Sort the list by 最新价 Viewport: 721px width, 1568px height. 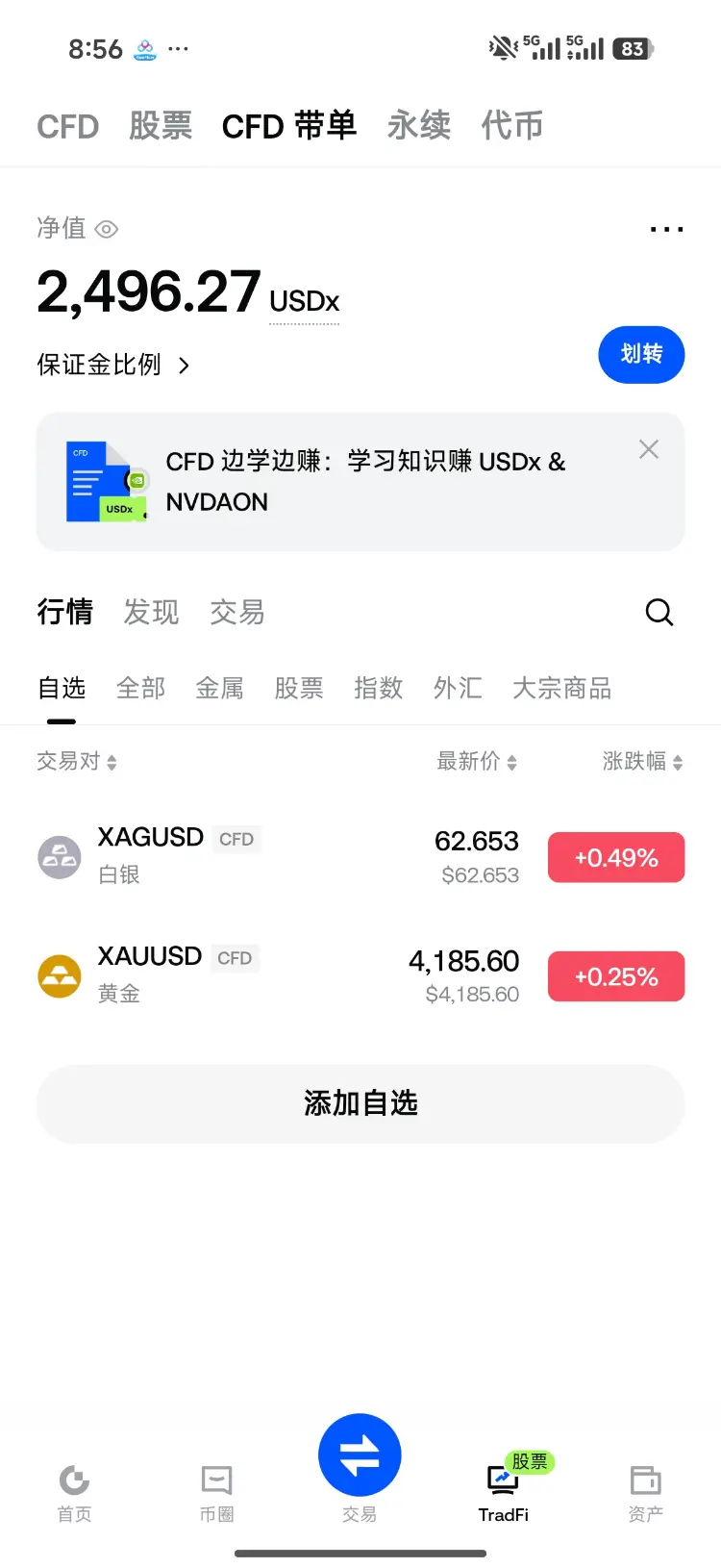[x=477, y=761]
